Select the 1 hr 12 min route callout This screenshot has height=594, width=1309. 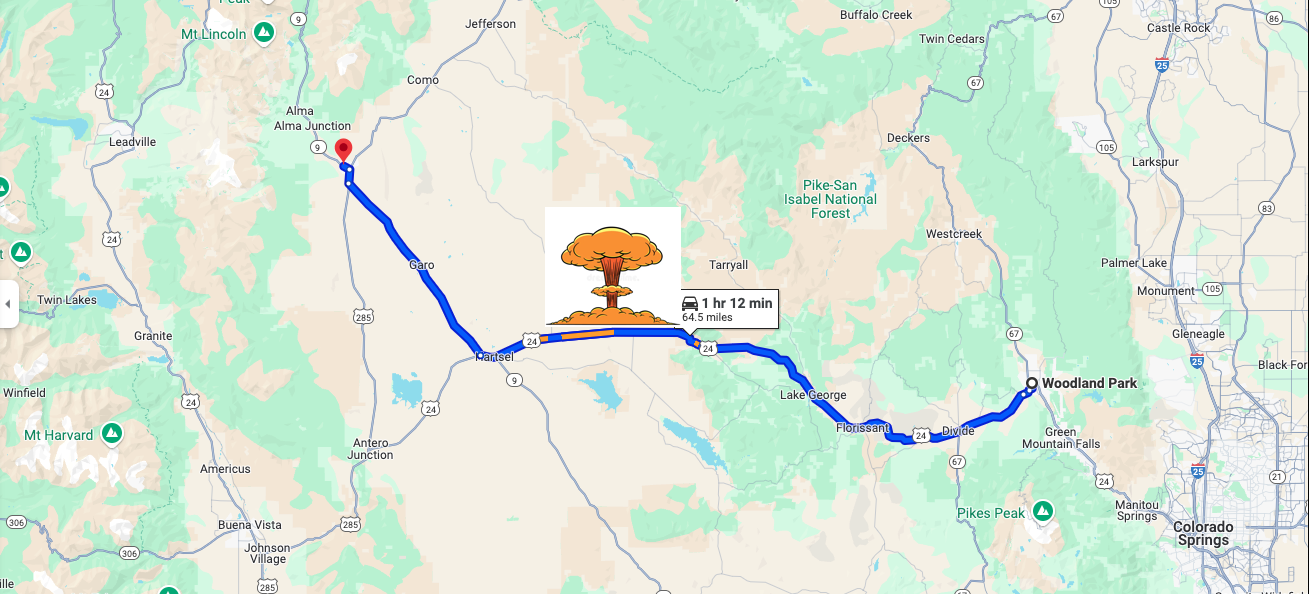tap(727, 309)
